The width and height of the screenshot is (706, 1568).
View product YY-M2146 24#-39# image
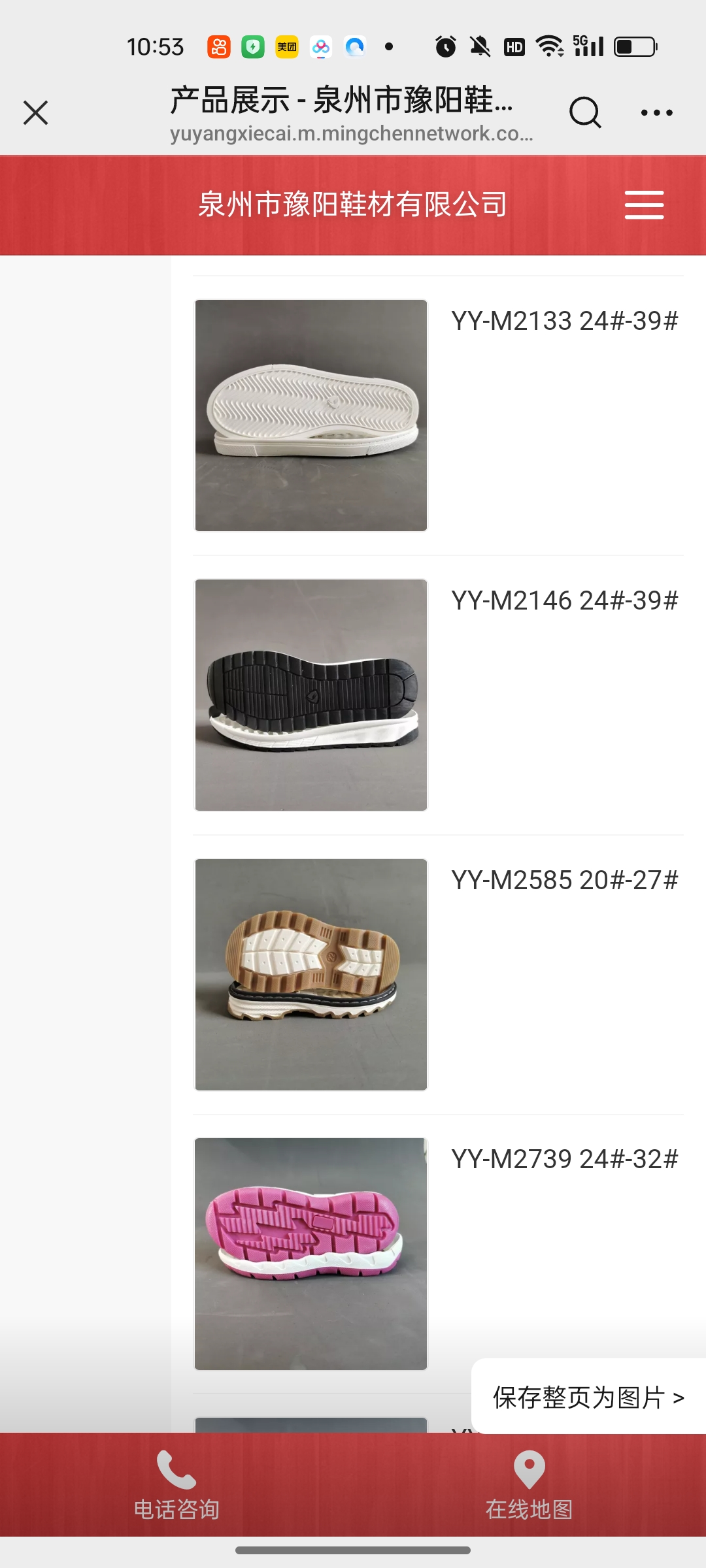[311, 695]
